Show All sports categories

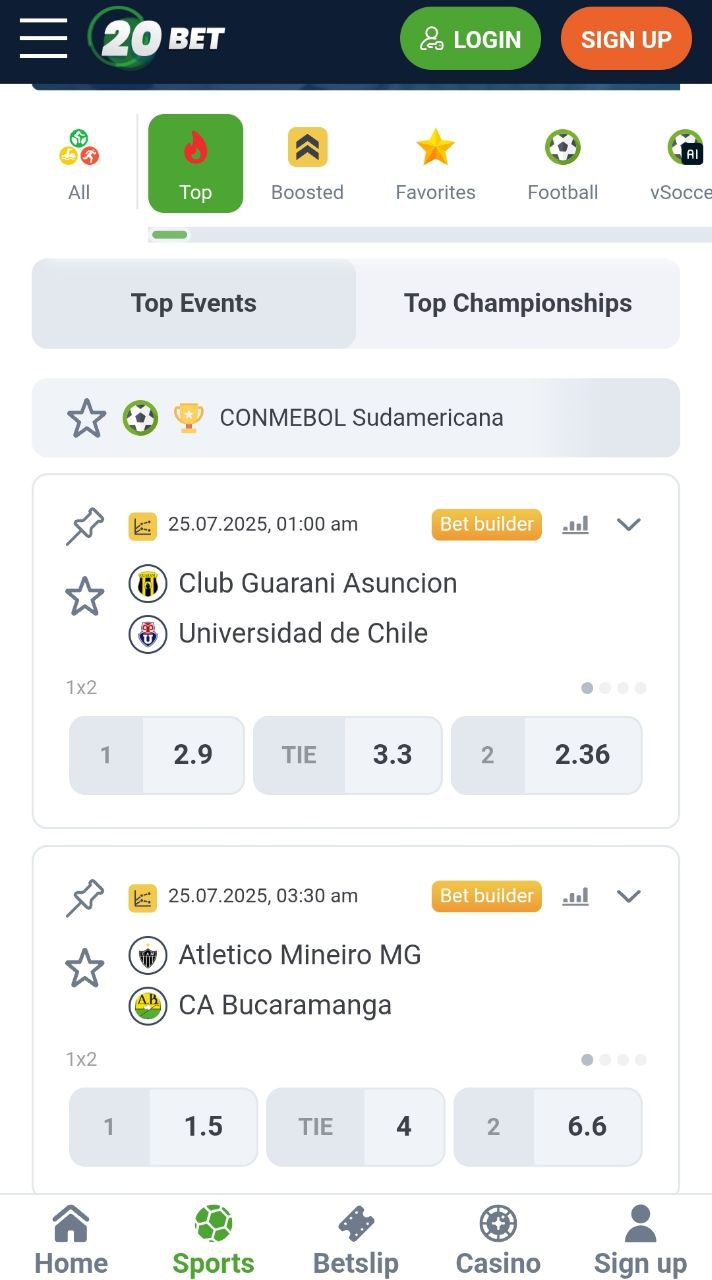79,165
